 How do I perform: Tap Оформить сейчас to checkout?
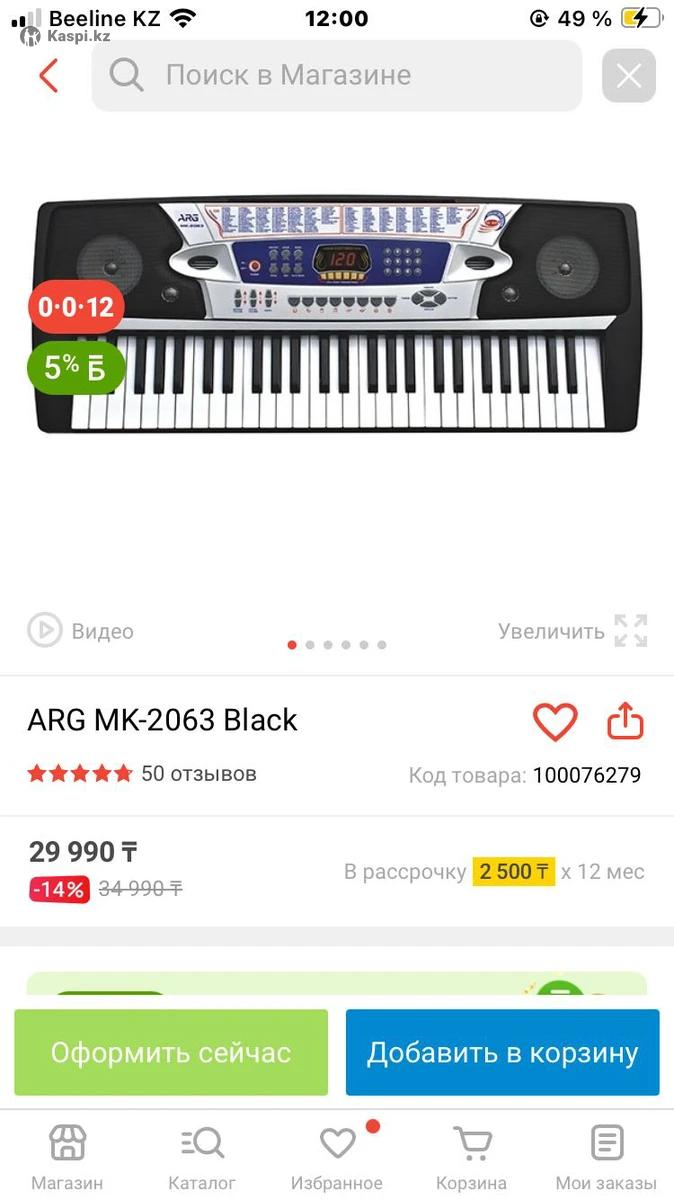[171, 1052]
